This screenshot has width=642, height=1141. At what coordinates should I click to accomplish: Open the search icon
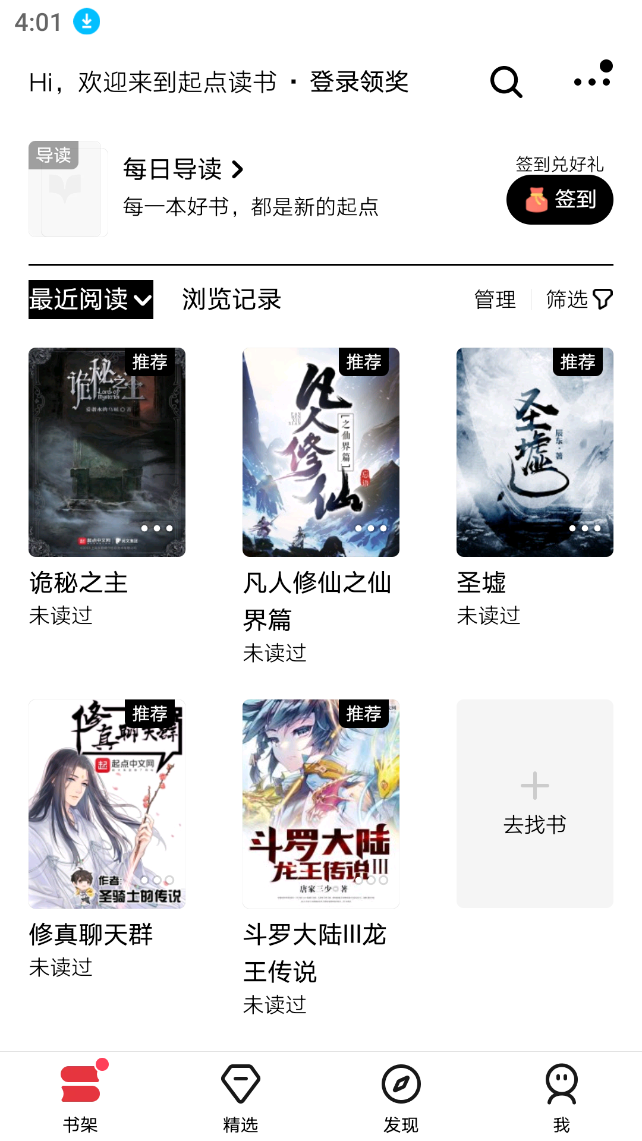click(x=506, y=82)
